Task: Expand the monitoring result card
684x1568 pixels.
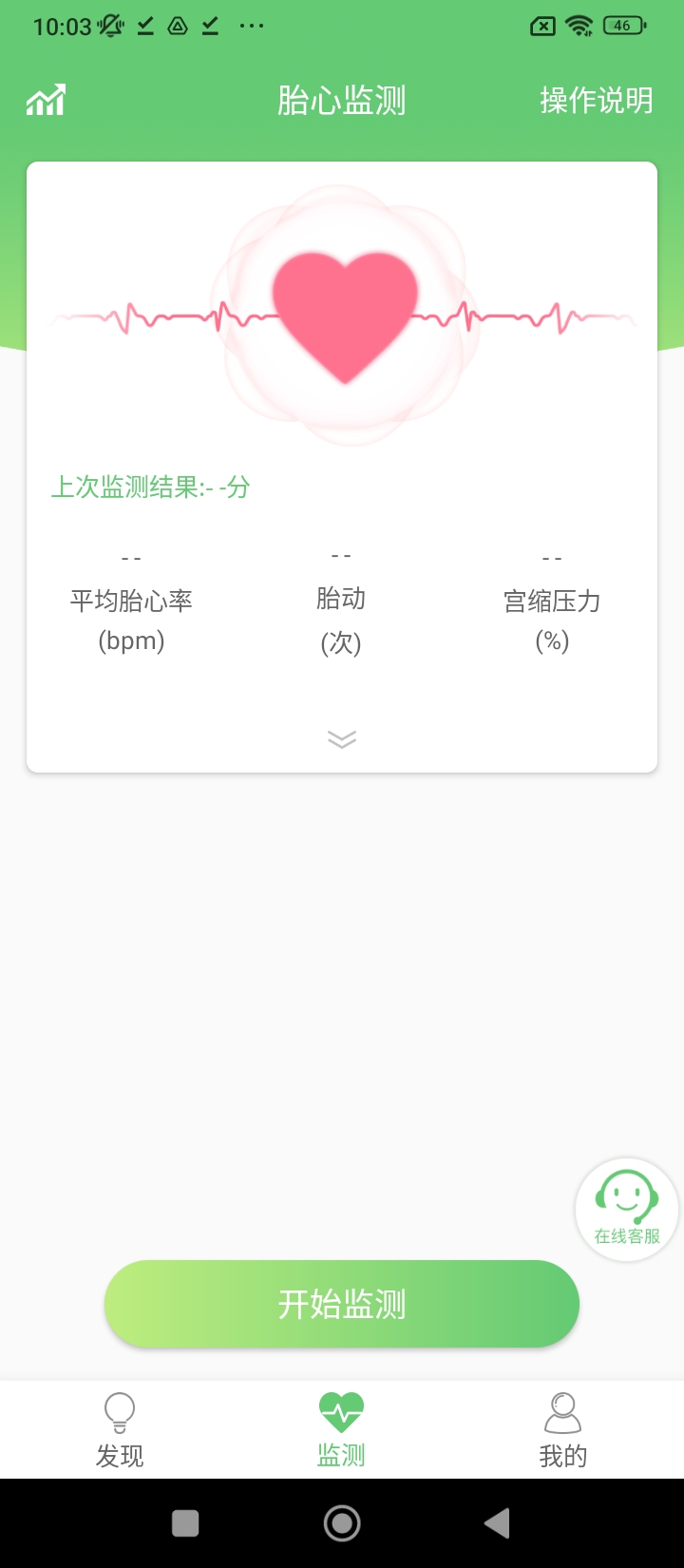Action: pyautogui.click(x=342, y=739)
